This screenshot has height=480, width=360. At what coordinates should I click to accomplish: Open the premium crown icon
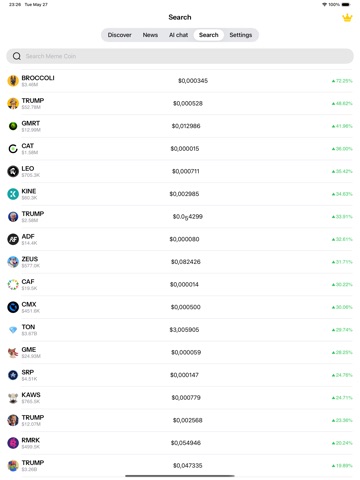tap(347, 18)
